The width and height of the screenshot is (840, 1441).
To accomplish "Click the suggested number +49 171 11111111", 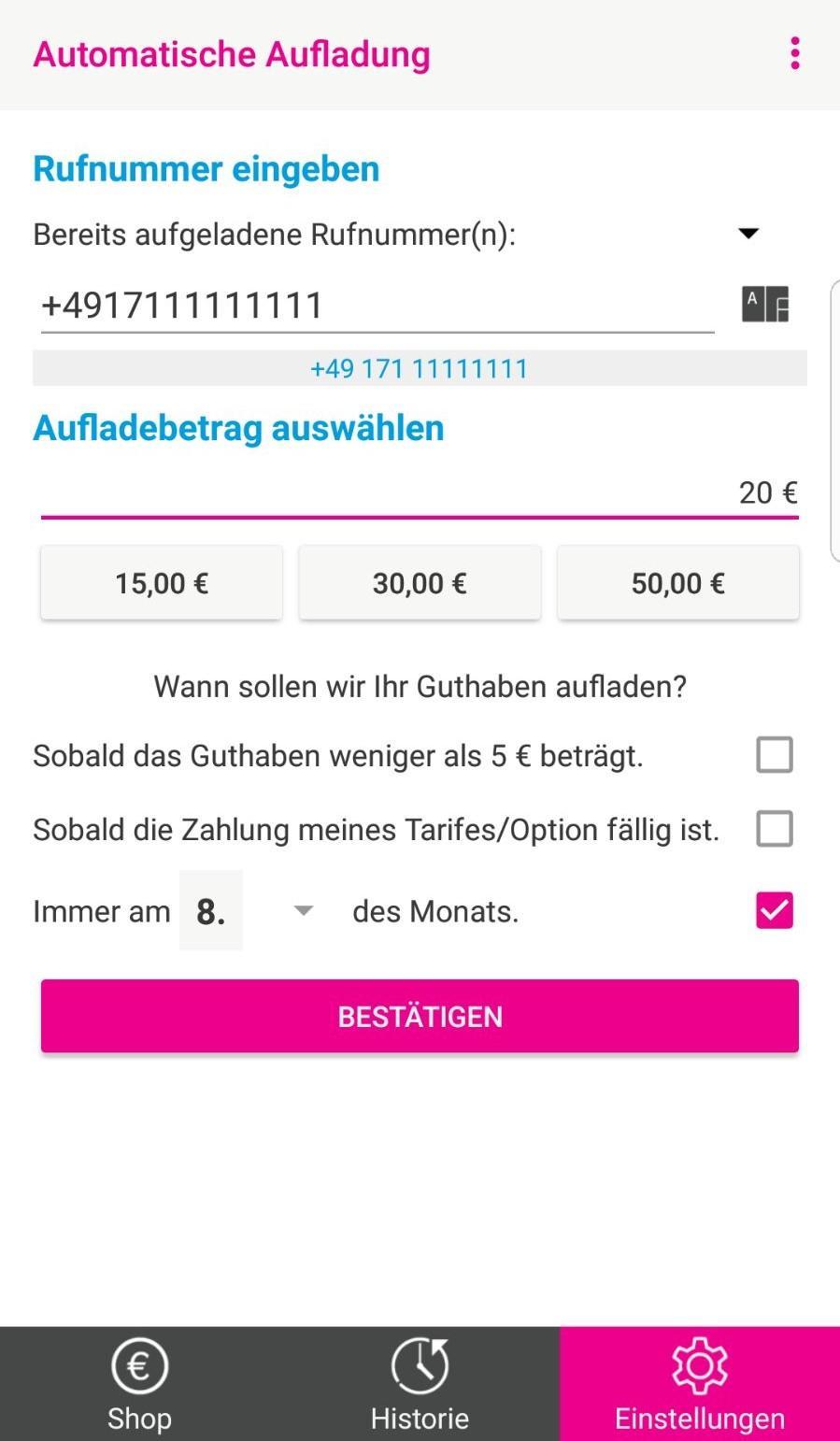I will [419, 368].
